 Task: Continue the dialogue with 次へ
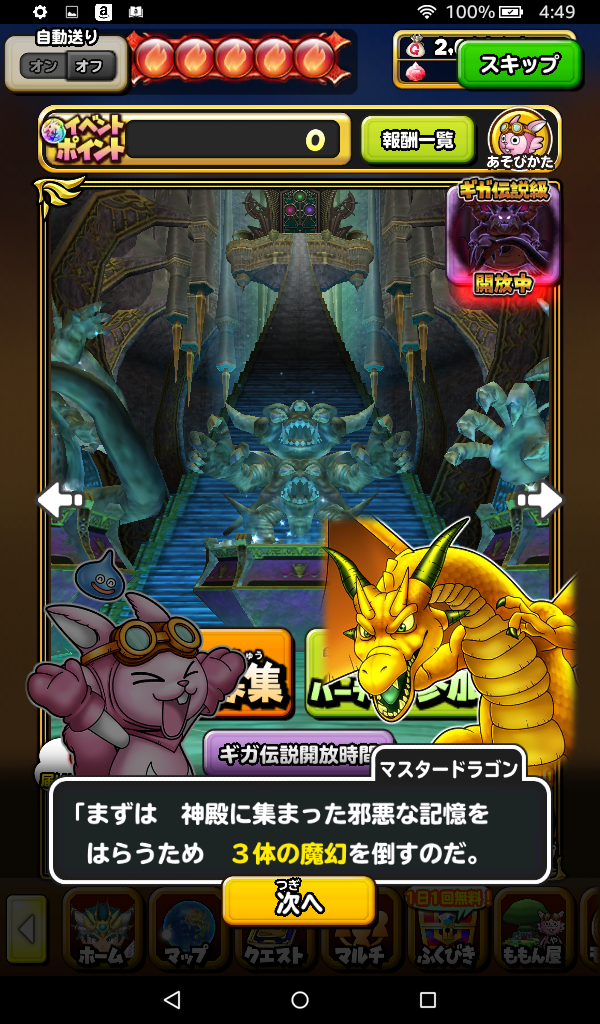pyautogui.click(x=299, y=902)
